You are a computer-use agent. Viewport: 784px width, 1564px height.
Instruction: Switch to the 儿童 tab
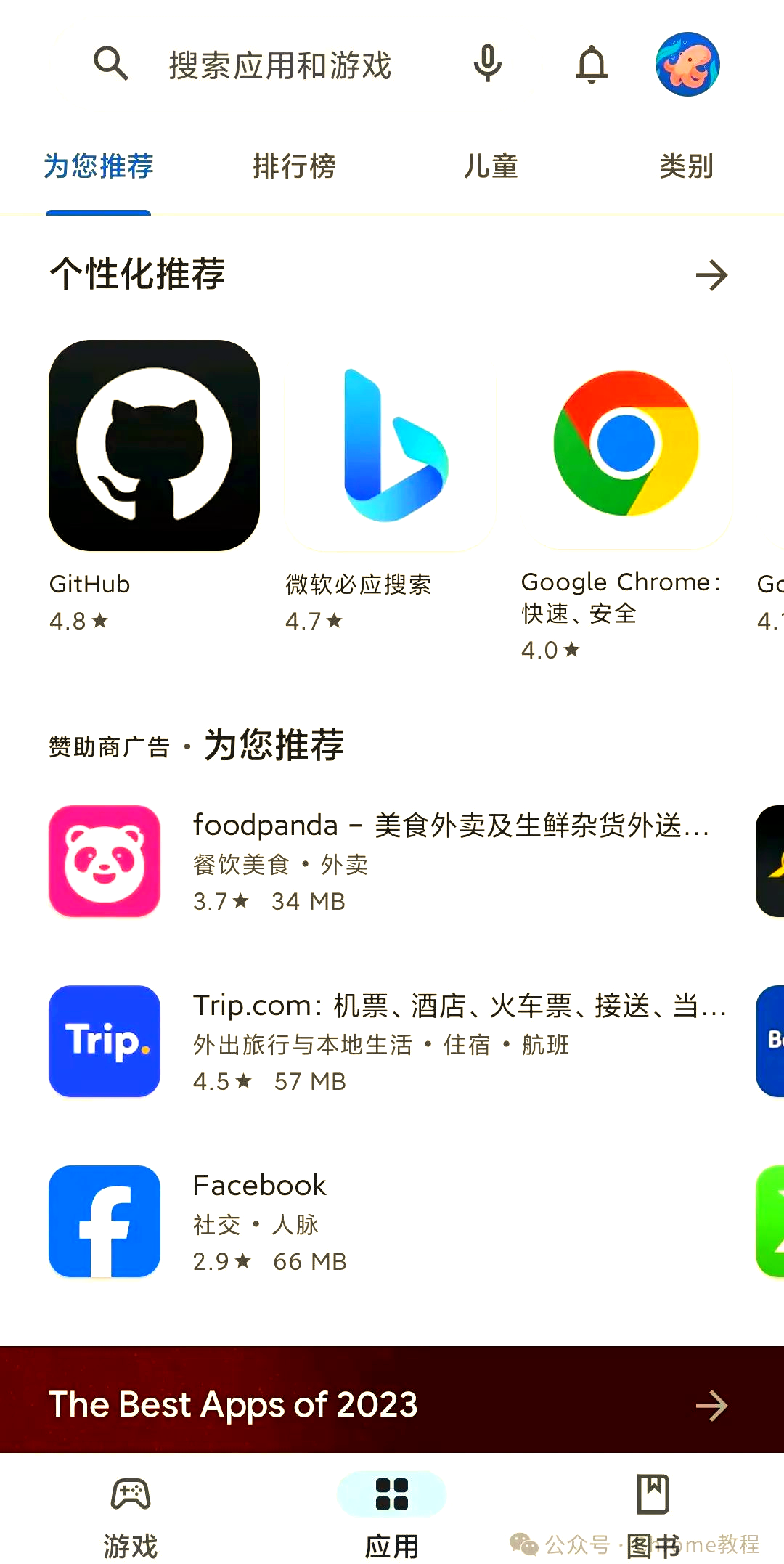491,166
